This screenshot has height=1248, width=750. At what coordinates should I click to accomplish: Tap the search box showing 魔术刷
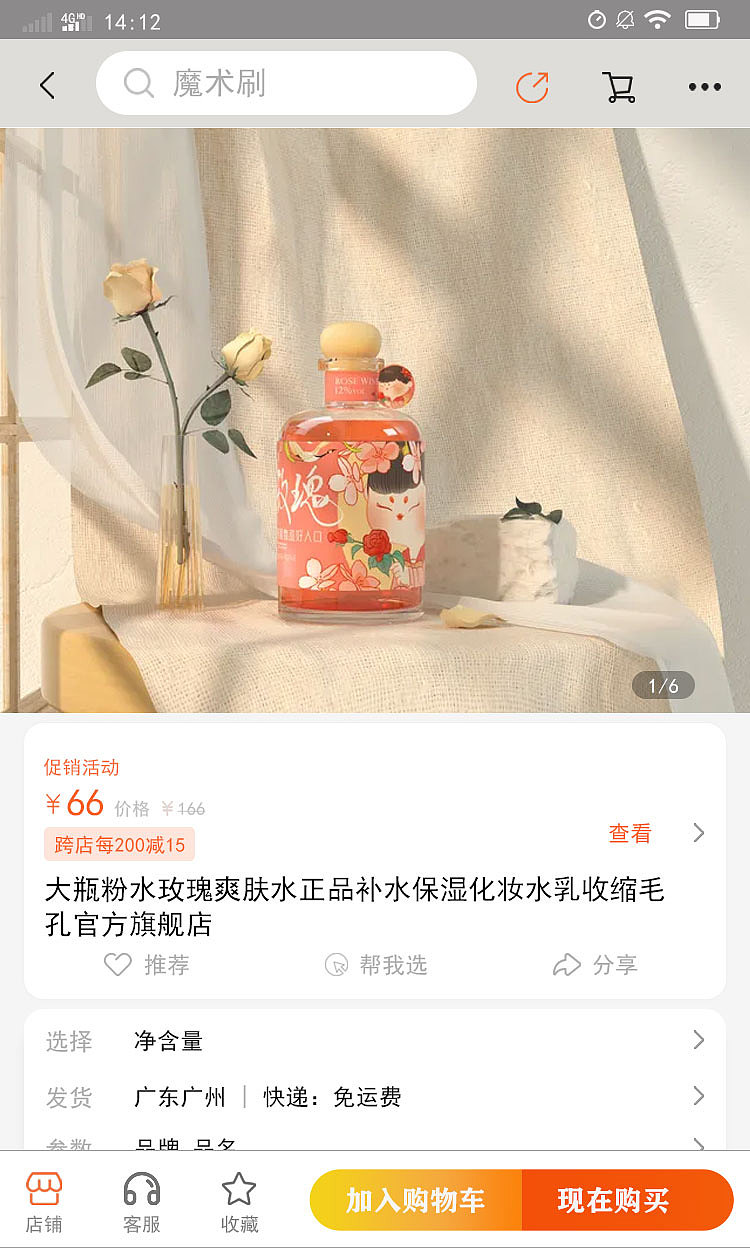286,84
